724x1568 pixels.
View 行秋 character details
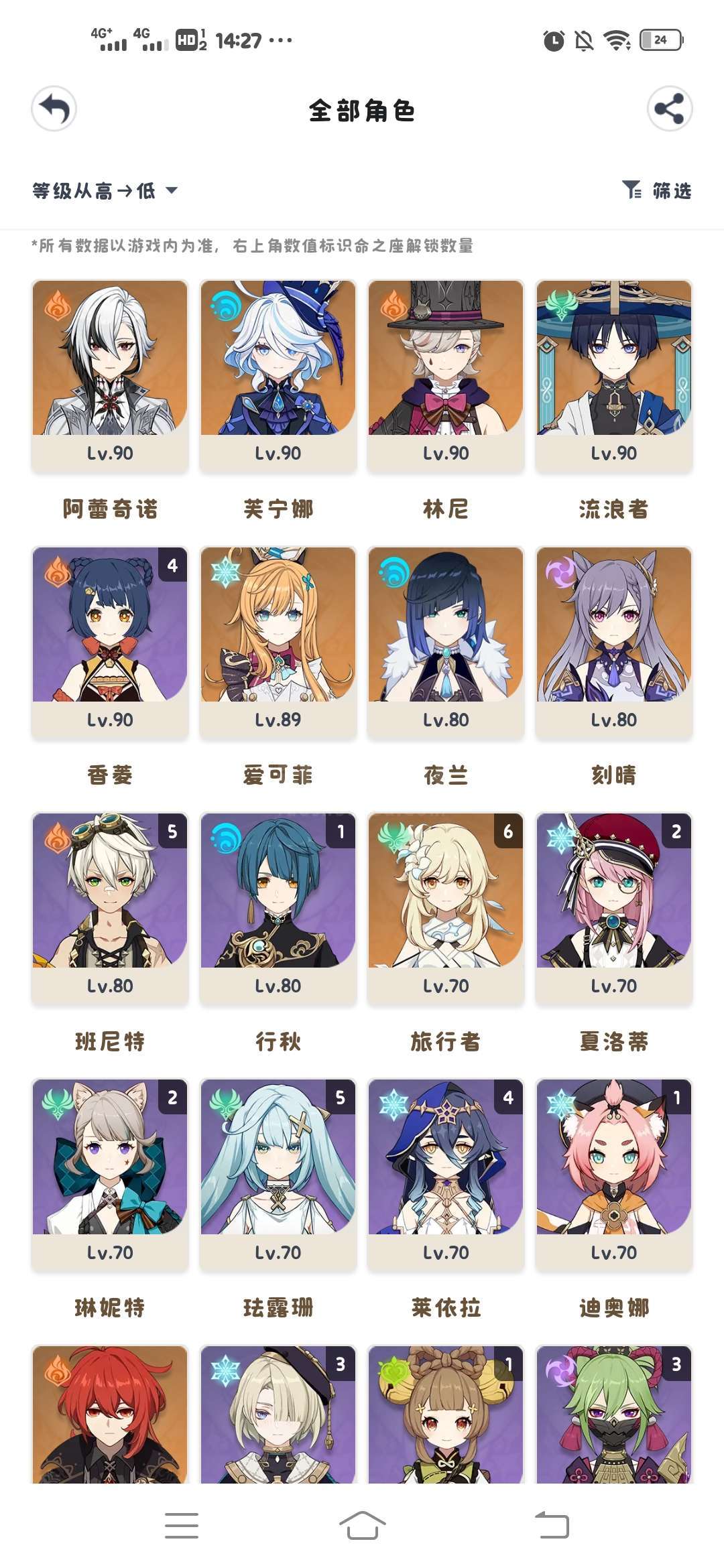pyautogui.click(x=278, y=908)
